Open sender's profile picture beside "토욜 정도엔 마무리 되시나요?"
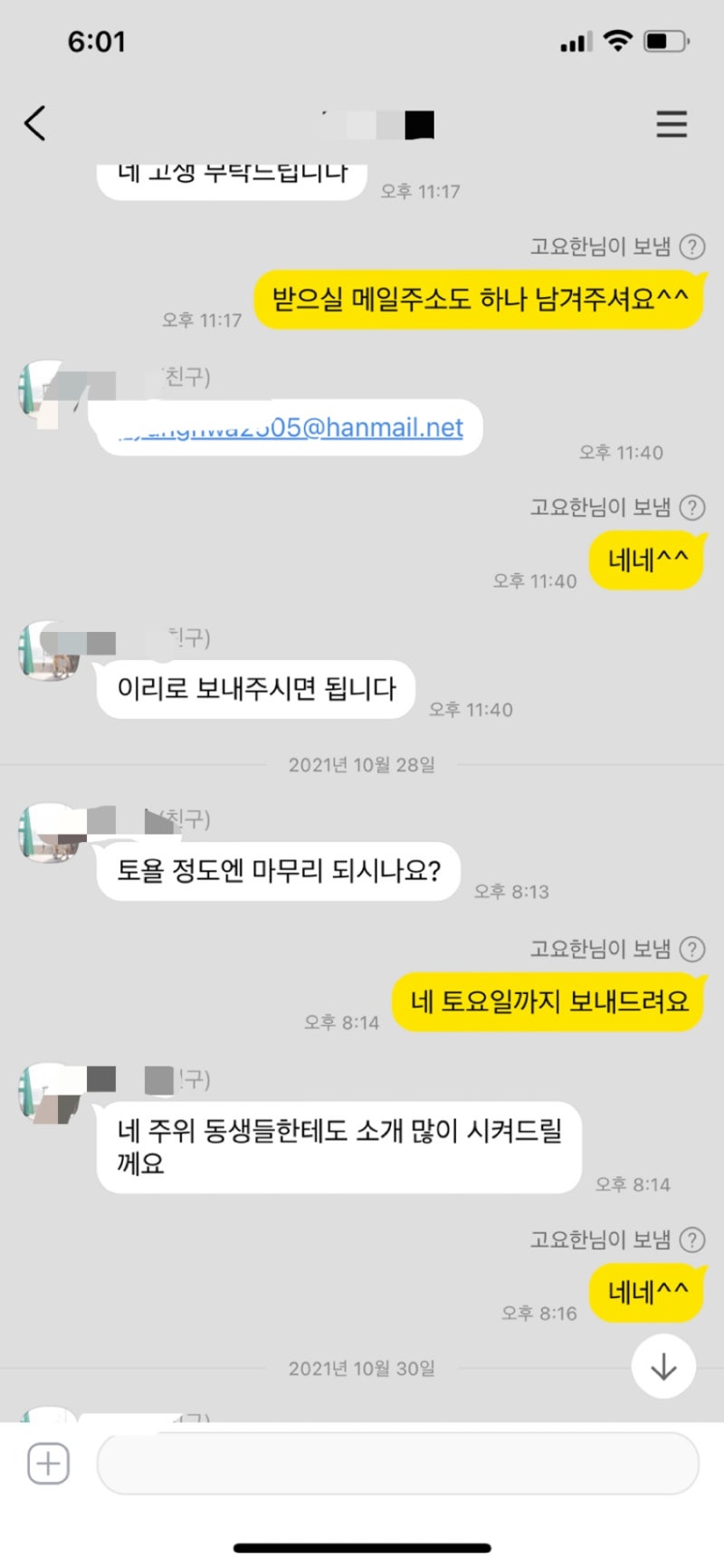 pos(47,833)
